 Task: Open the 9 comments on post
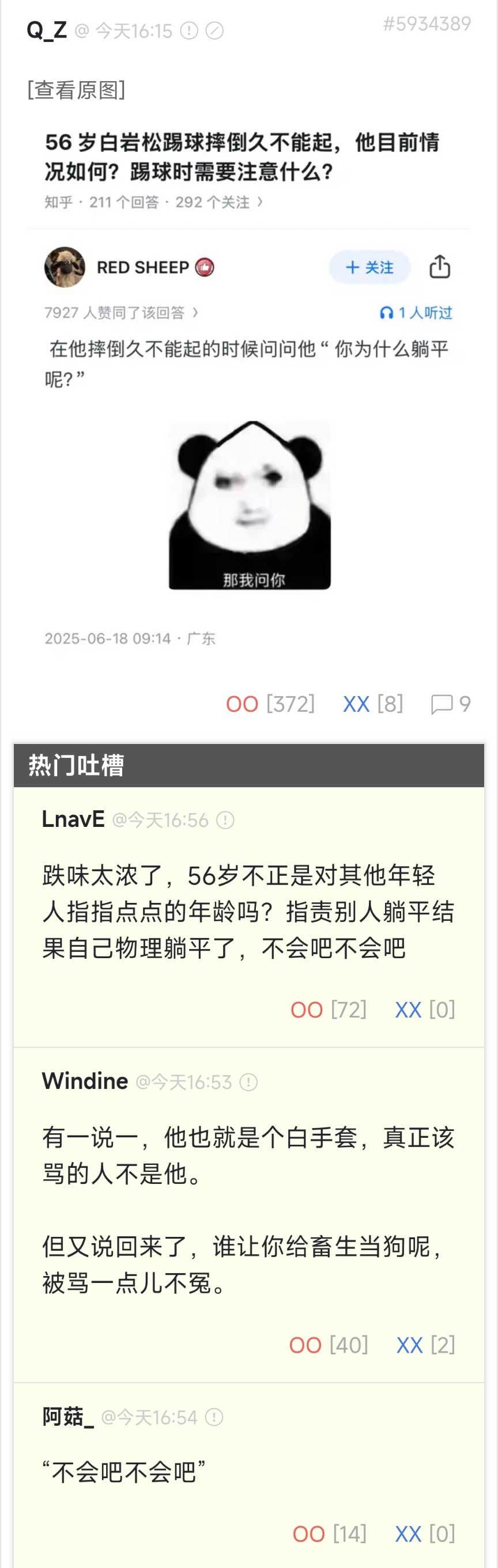pos(451,704)
